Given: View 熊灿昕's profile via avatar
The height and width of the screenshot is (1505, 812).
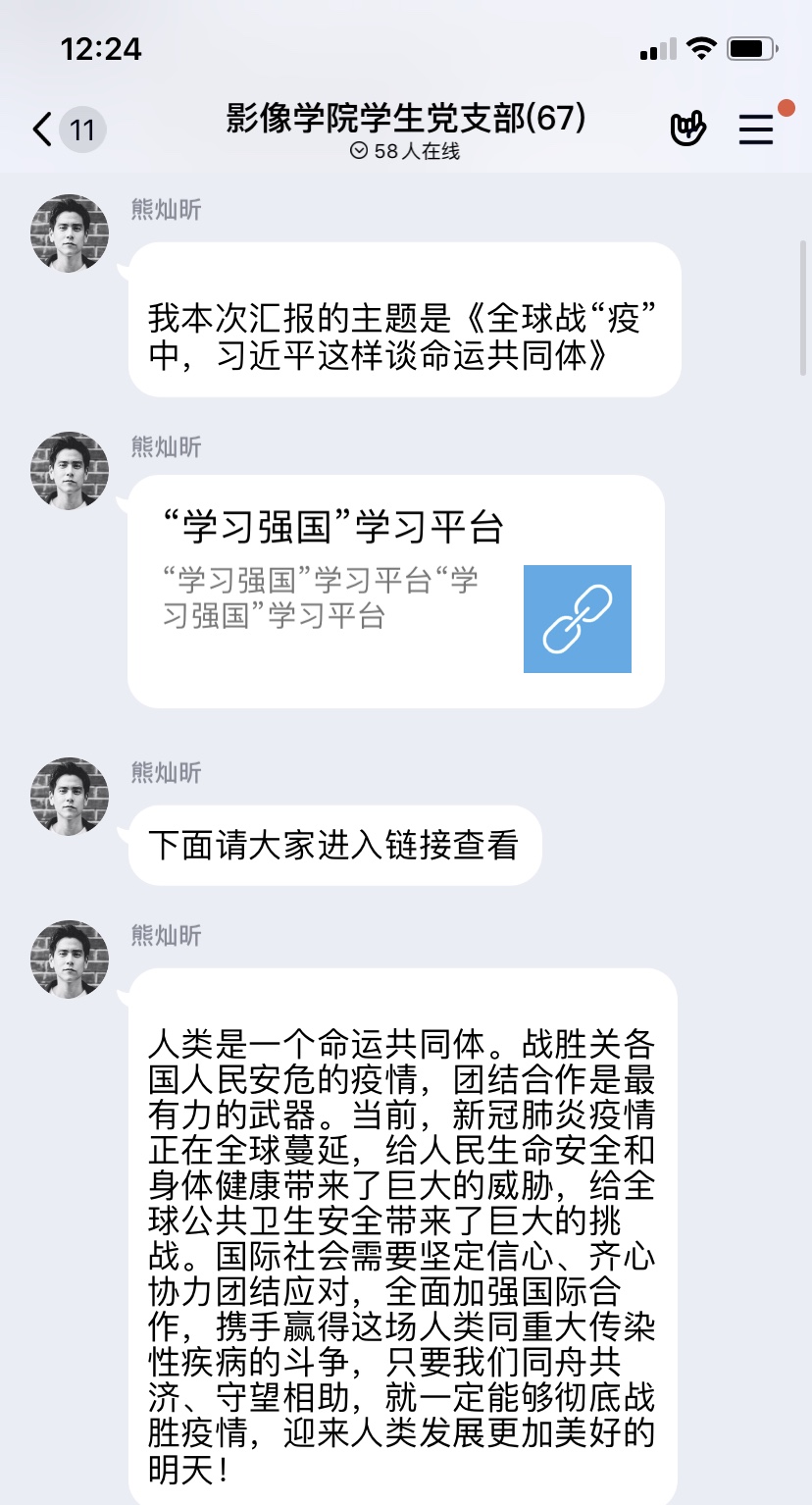Looking at the screenshot, I should (70, 234).
